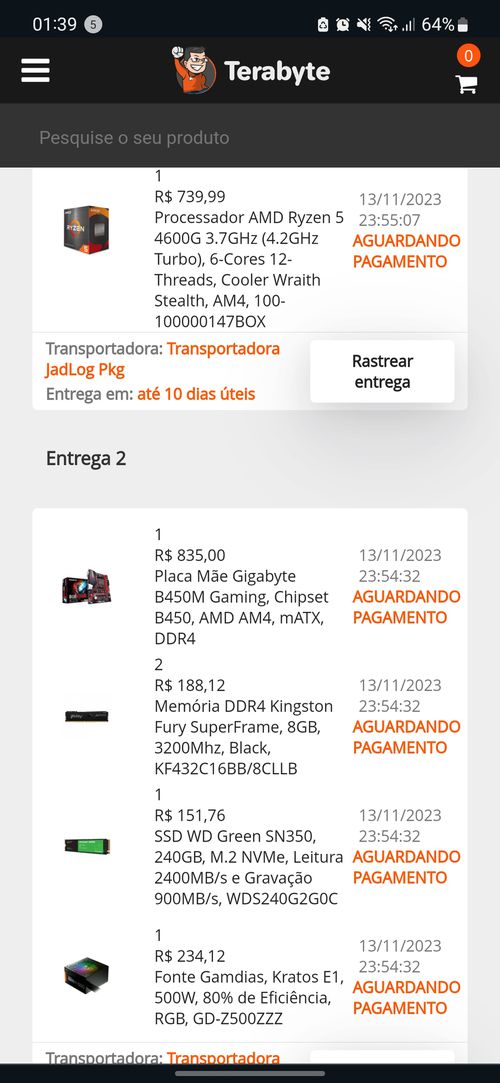Tap Rastrear entrega button

point(382,371)
